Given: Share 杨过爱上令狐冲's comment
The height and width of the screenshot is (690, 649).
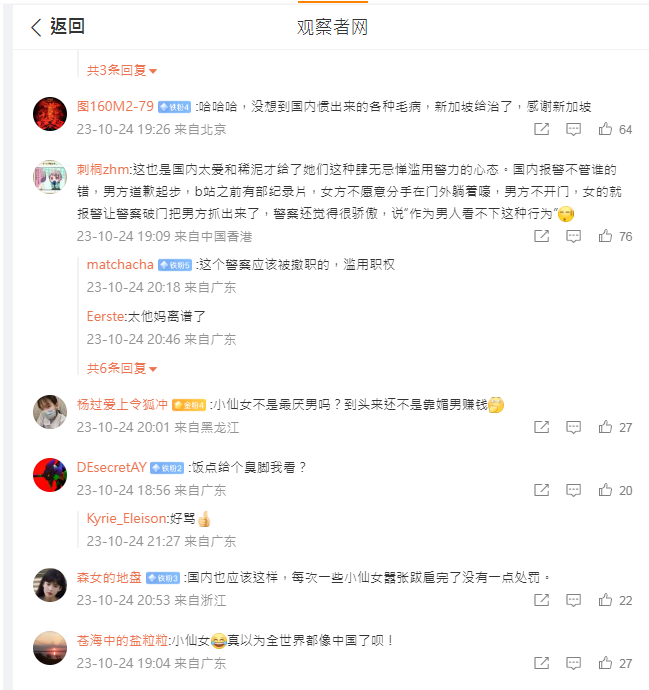Looking at the screenshot, I should [x=541, y=427].
